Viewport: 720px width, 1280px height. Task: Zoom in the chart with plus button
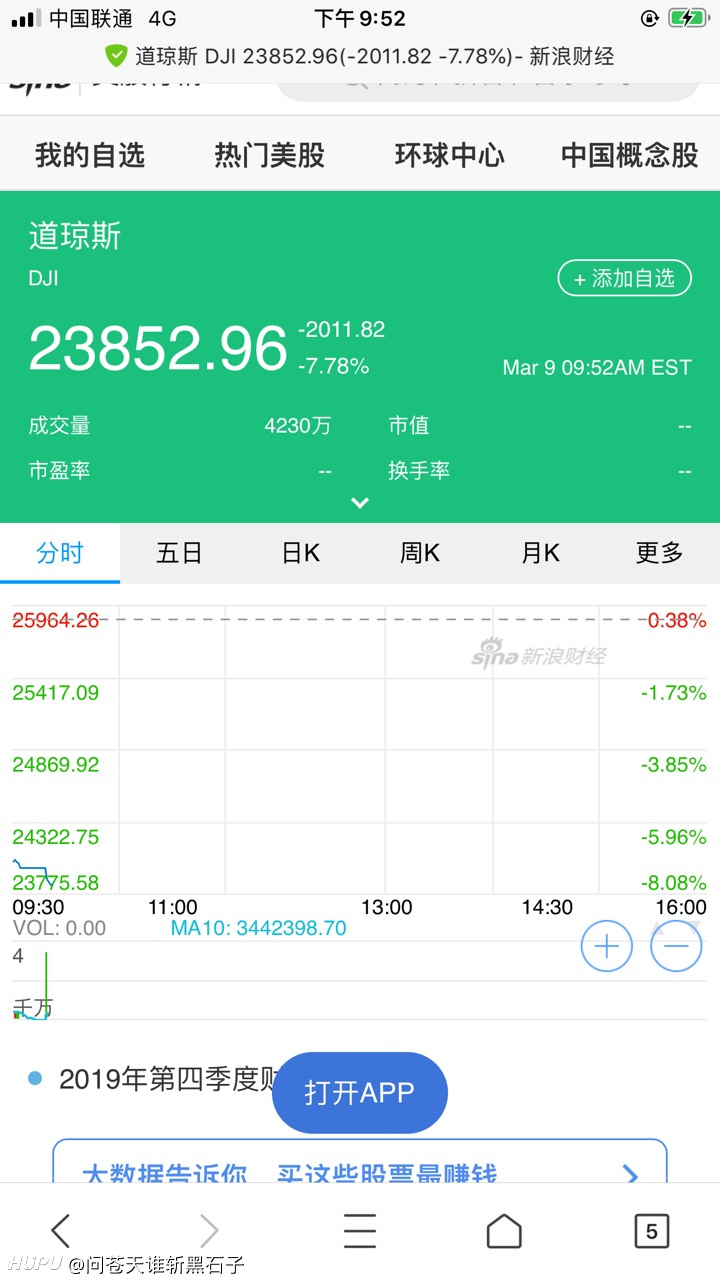[x=607, y=946]
